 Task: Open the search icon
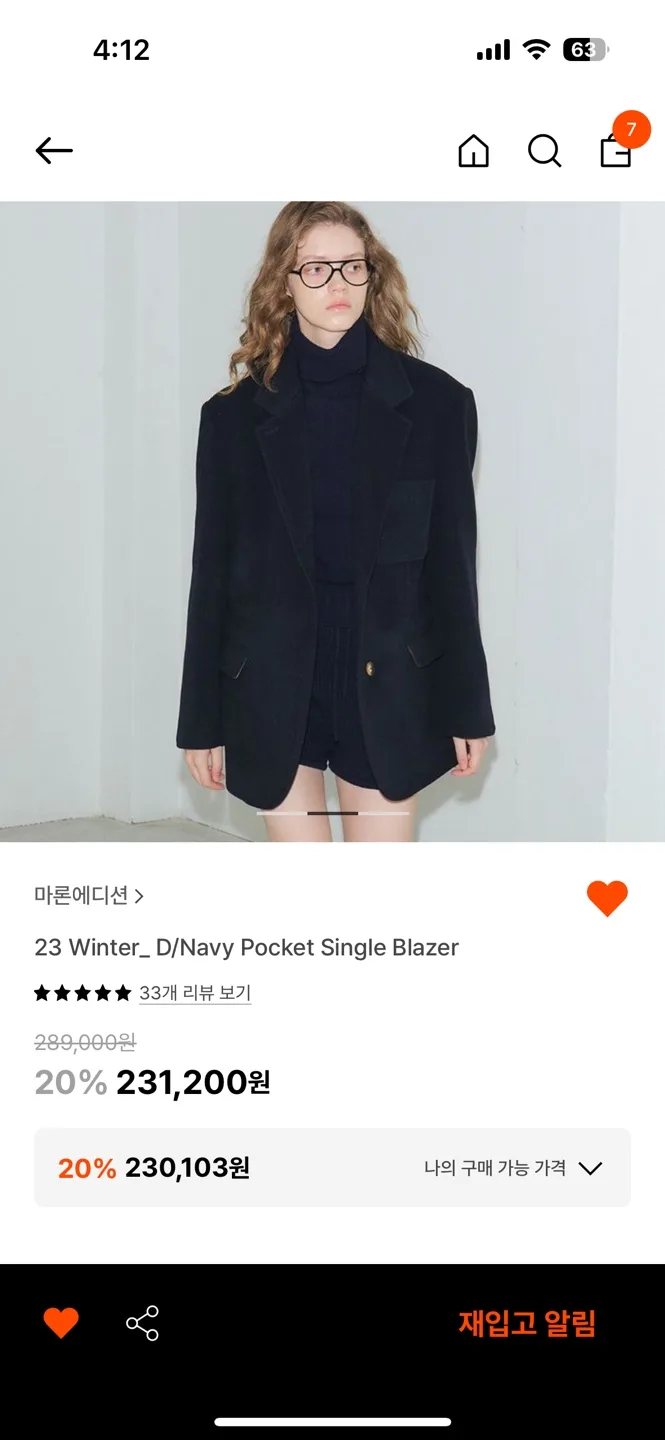coord(544,151)
